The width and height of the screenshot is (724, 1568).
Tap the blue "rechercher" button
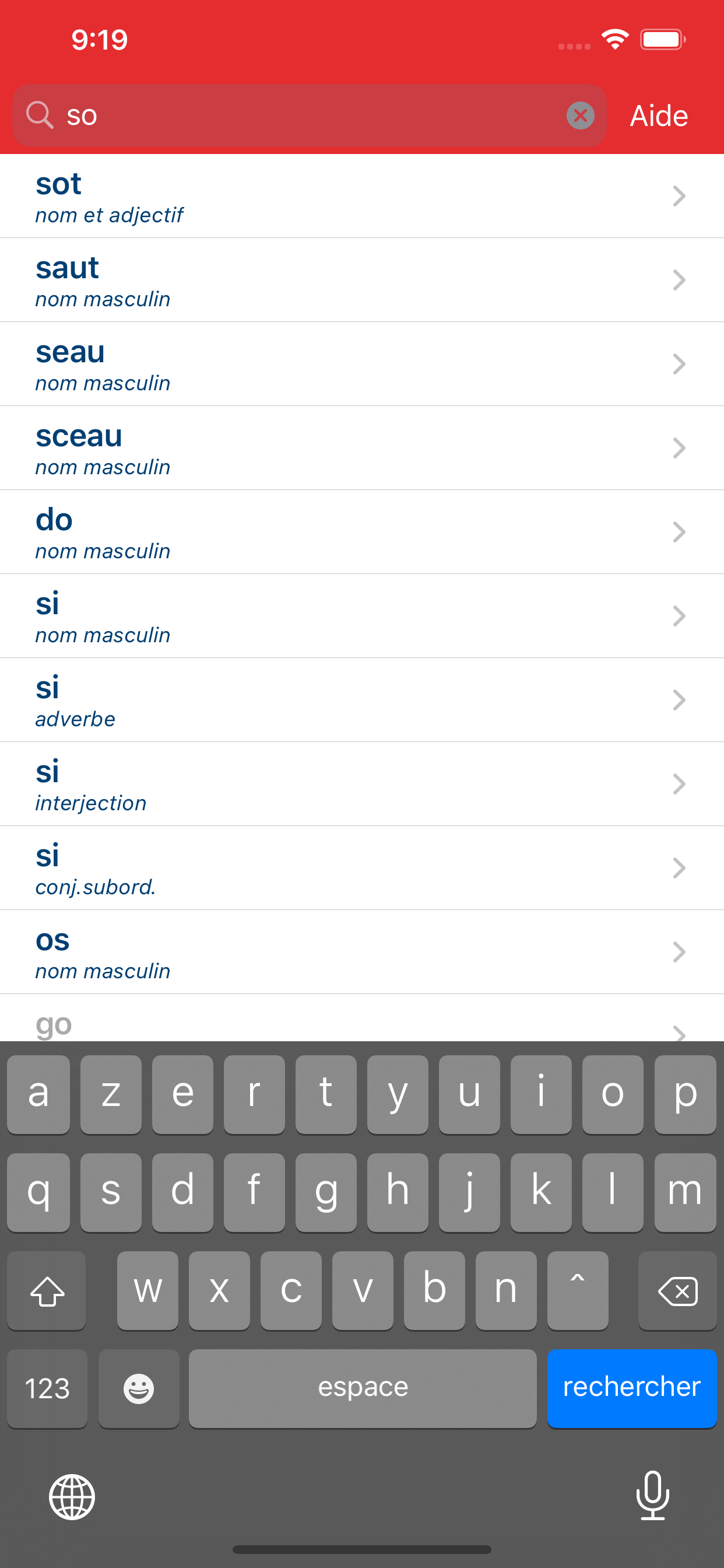(632, 1388)
